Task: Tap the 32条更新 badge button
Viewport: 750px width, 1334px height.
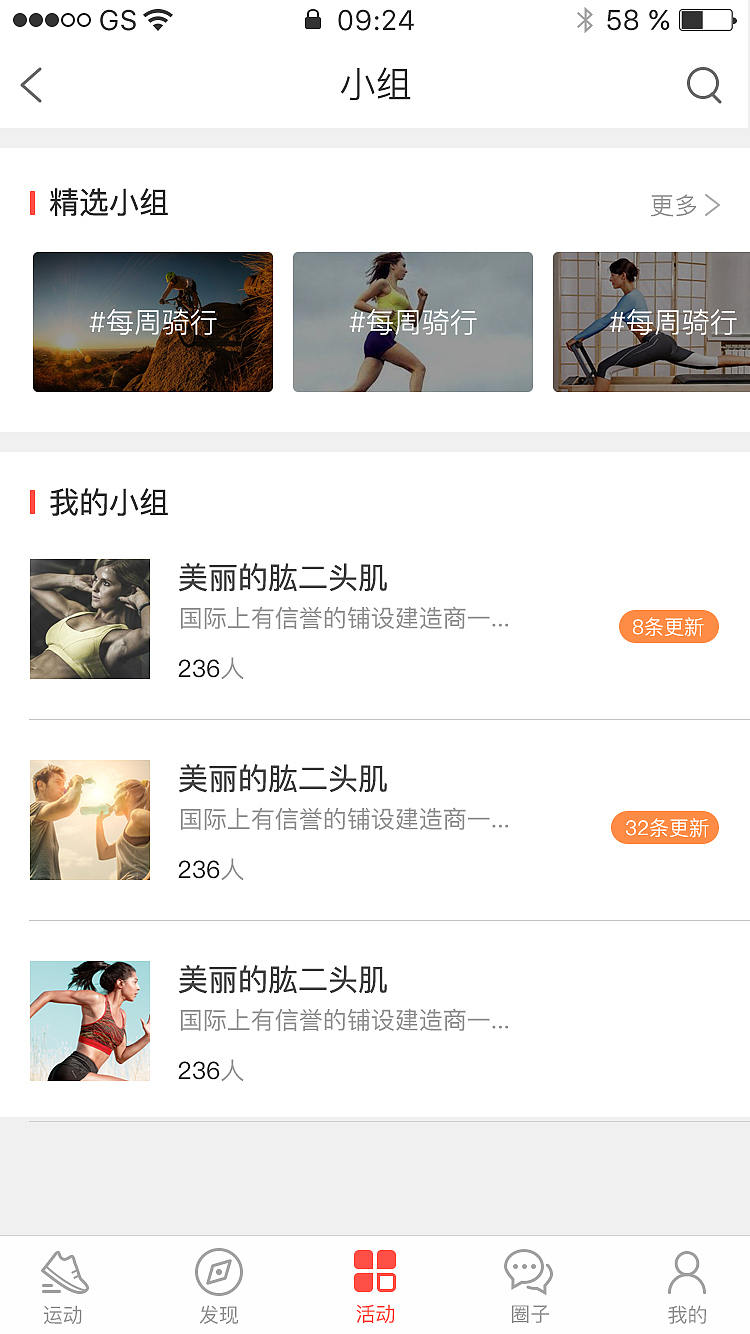Action: (x=664, y=828)
